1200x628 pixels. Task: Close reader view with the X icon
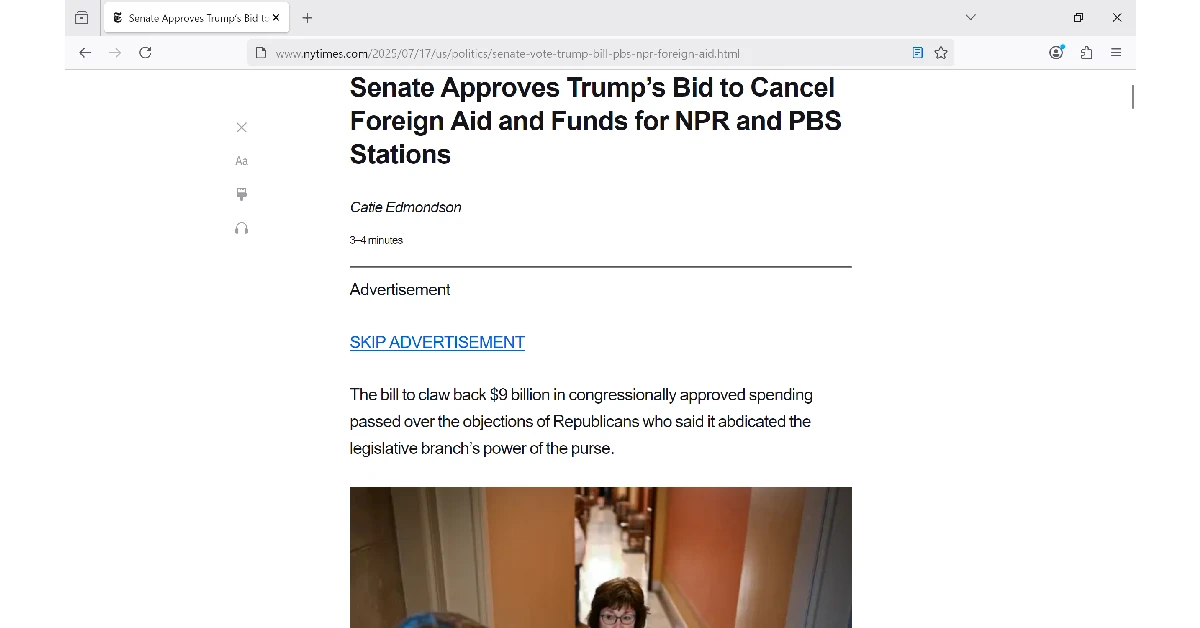[x=241, y=127]
